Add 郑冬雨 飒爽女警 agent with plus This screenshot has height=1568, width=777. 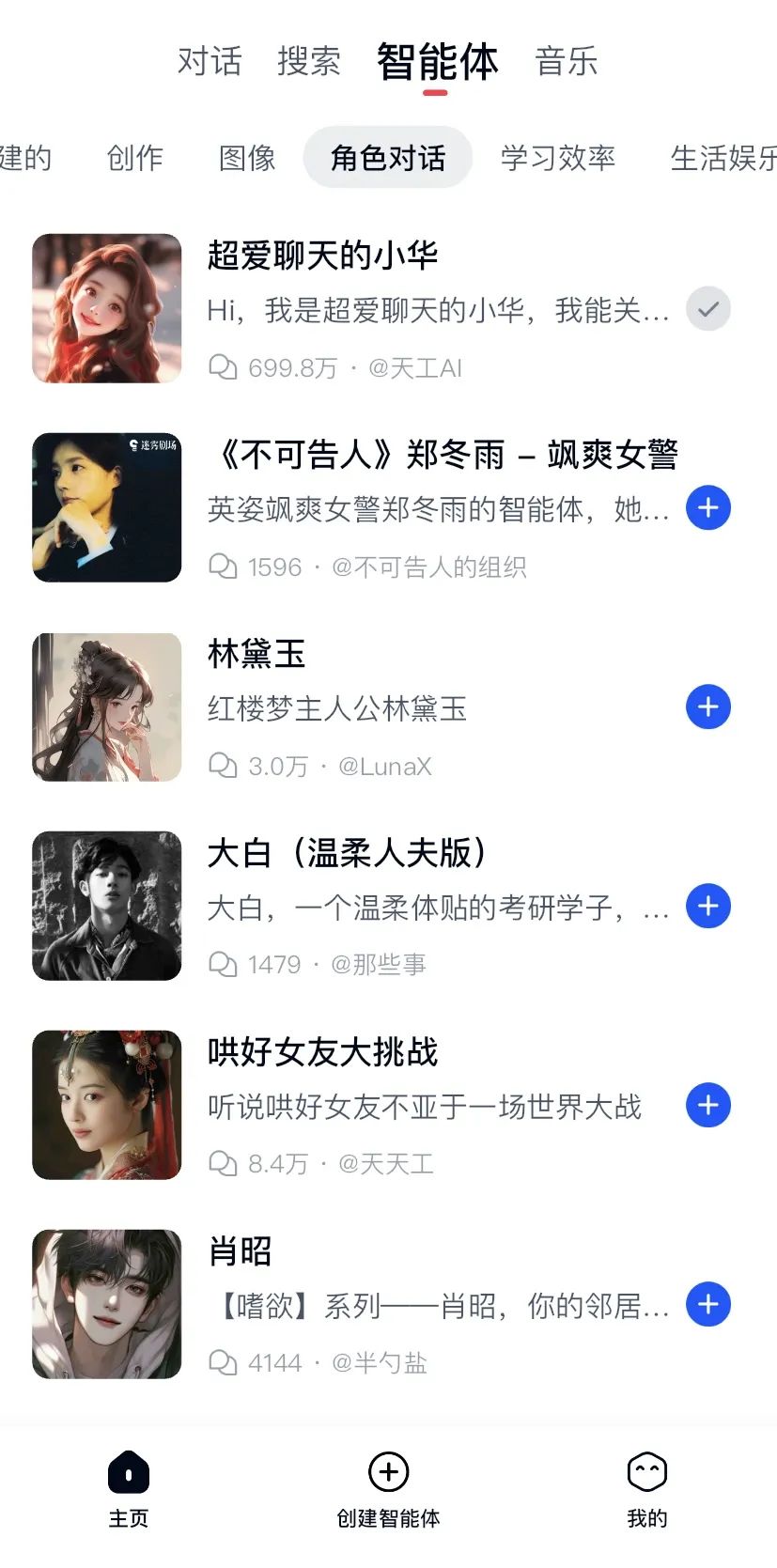pos(707,508)
